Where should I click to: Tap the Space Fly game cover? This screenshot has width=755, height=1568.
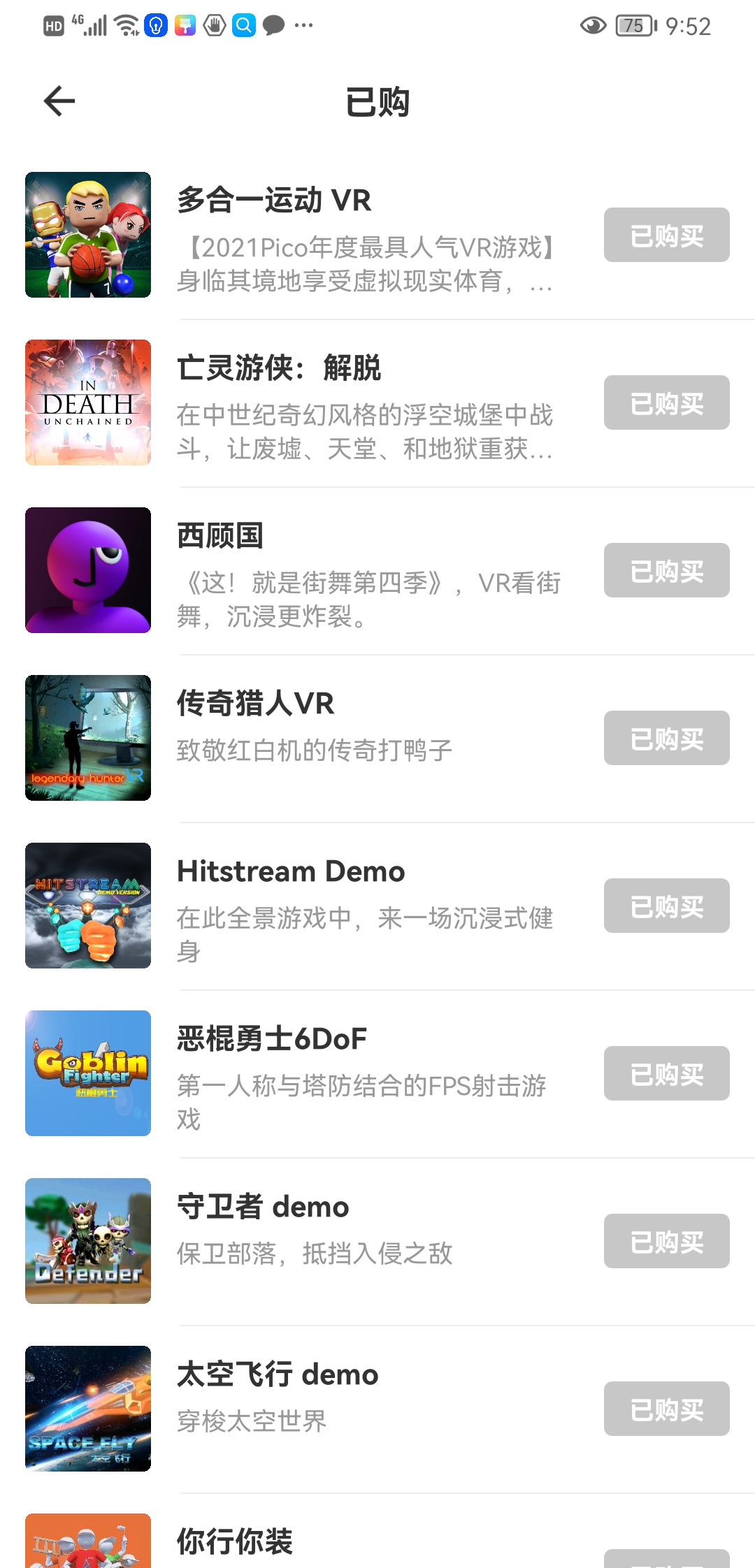87,1408
